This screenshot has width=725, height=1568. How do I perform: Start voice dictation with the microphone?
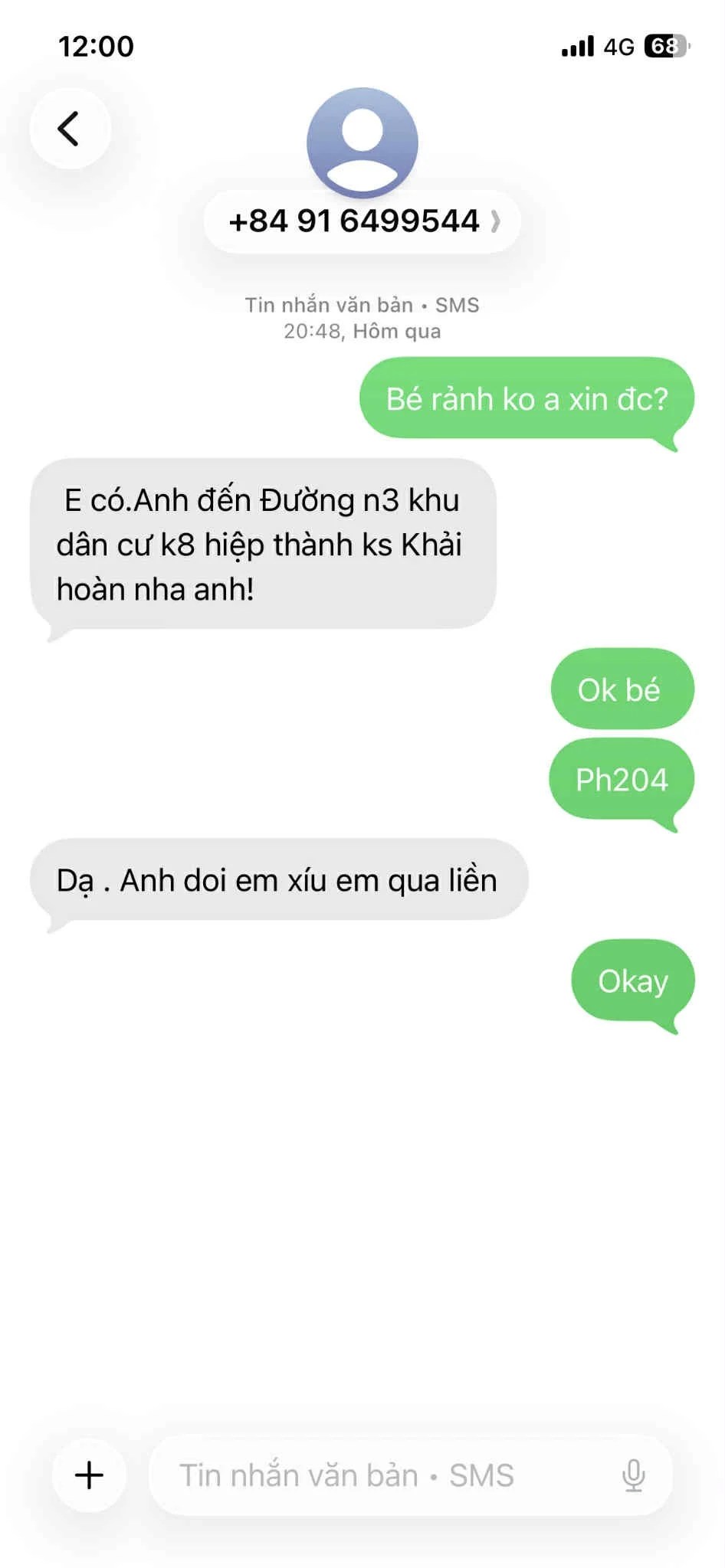coord(633,1475)
